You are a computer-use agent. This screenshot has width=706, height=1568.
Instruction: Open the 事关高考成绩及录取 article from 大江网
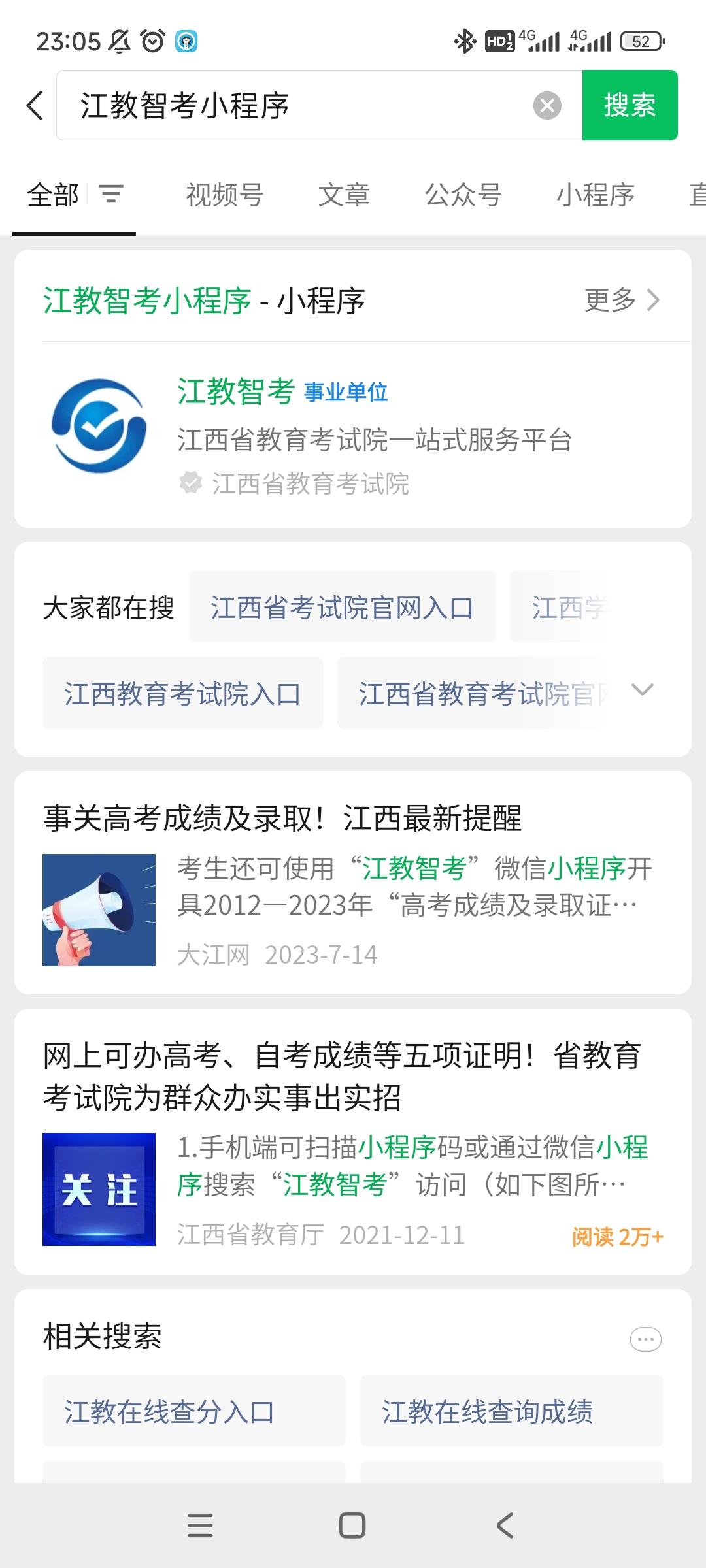pyautogui.click(x=353, y=882)
